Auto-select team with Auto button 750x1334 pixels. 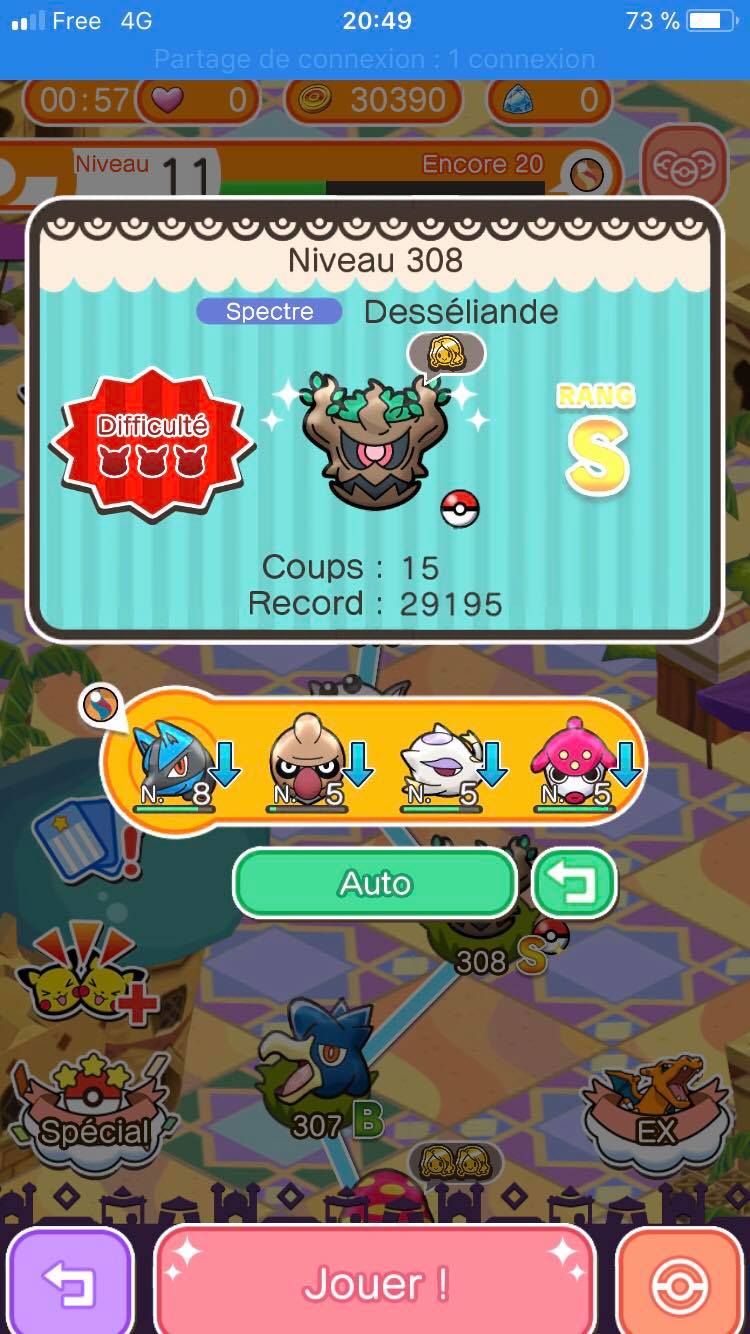coord(375,883)
